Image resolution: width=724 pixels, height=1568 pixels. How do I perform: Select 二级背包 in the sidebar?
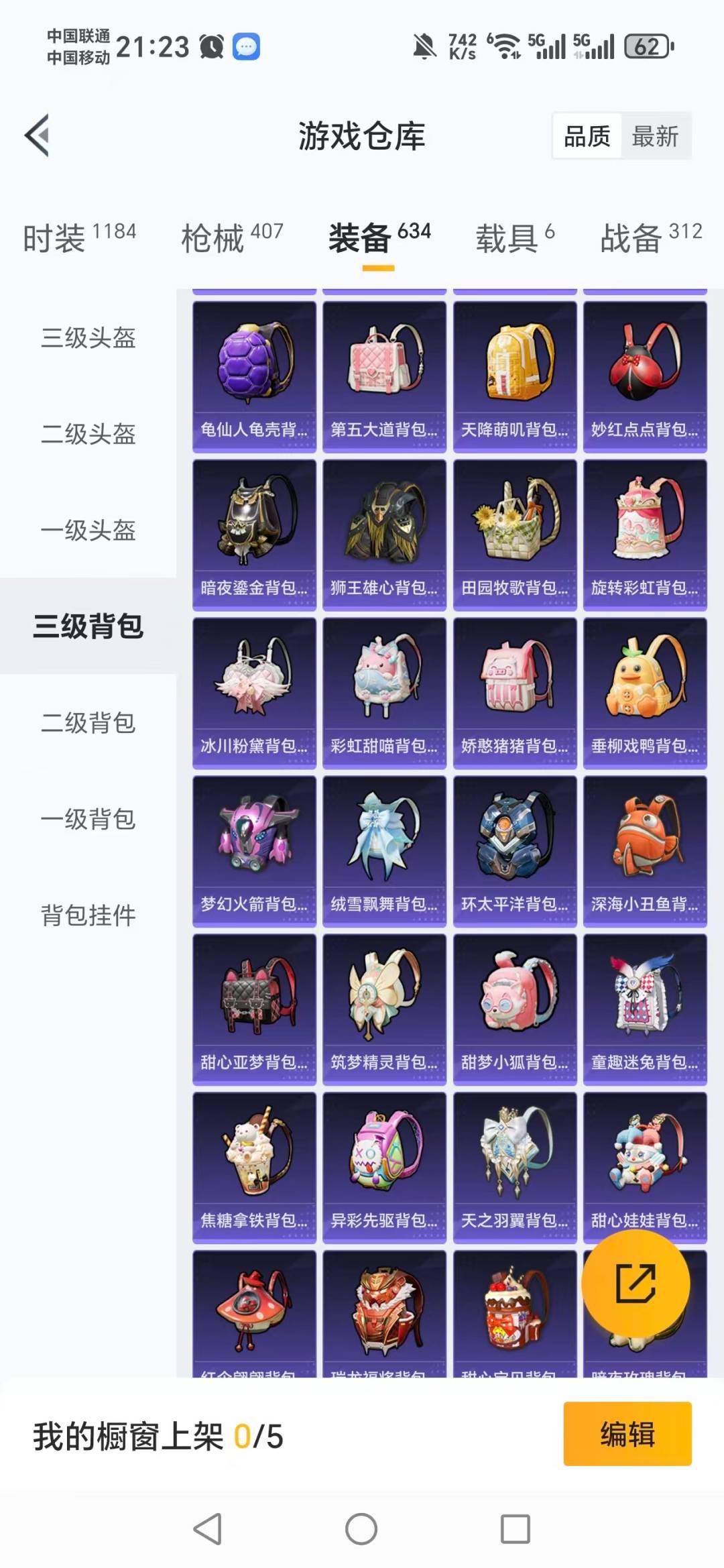(x=86, y=724)
